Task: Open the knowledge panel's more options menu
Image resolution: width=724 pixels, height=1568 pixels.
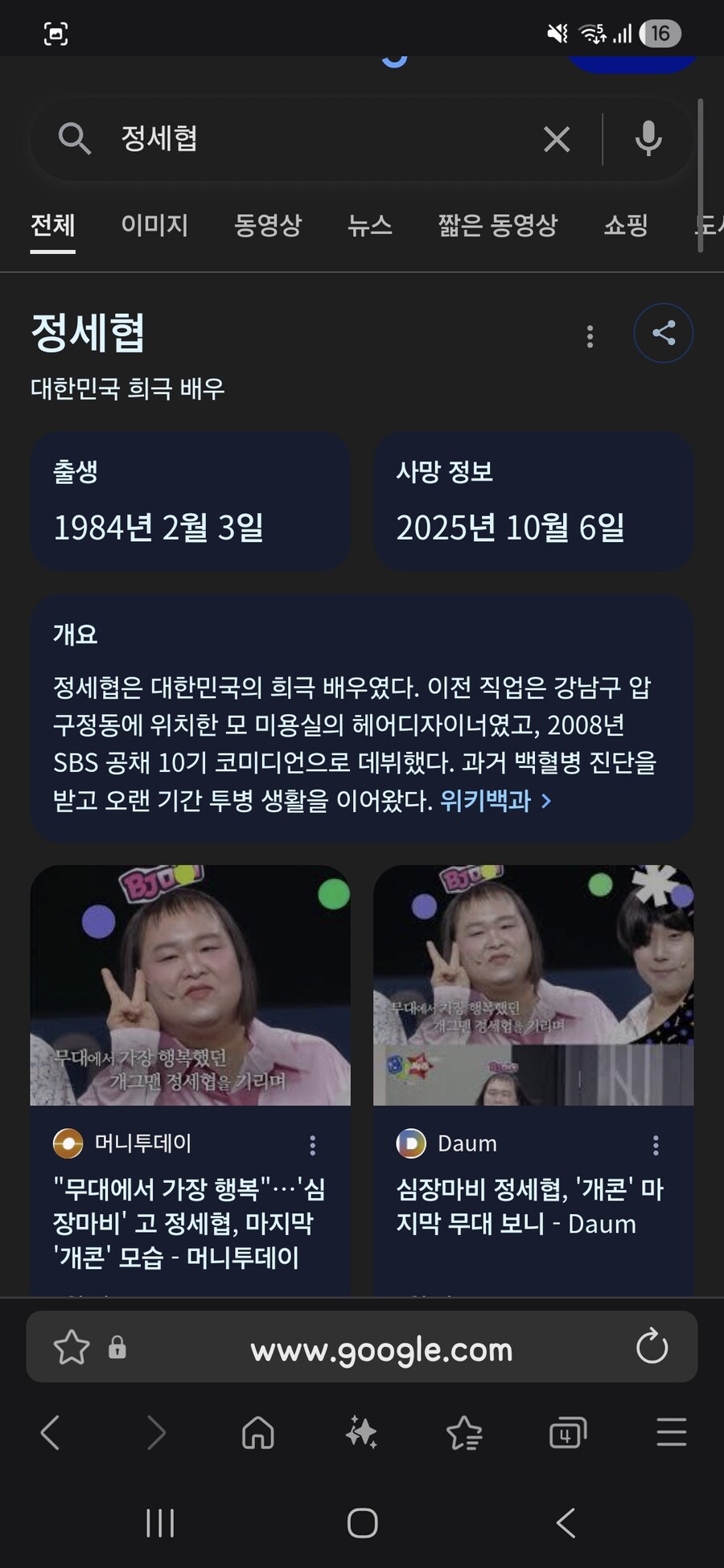Action: [590, 336]
